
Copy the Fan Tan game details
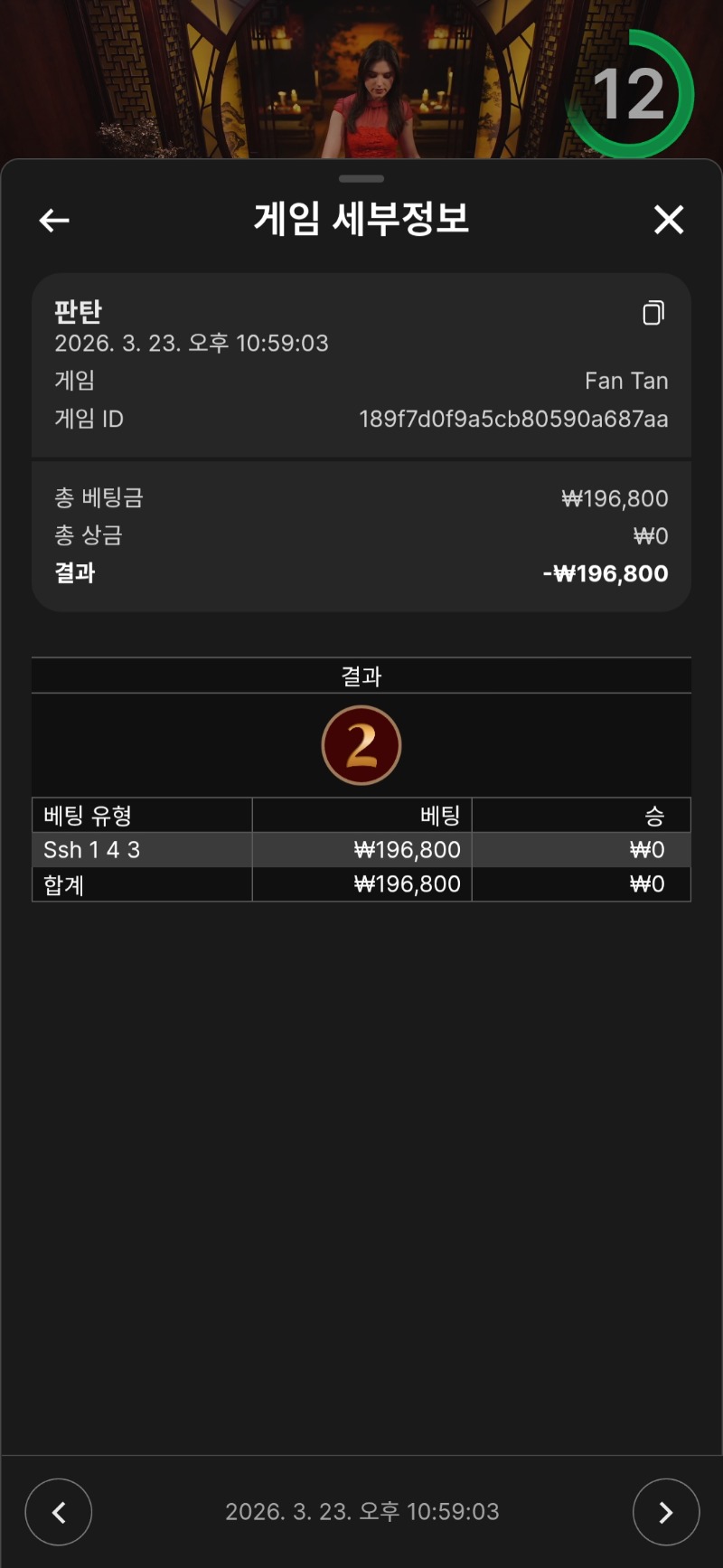(x=653, y=313)
